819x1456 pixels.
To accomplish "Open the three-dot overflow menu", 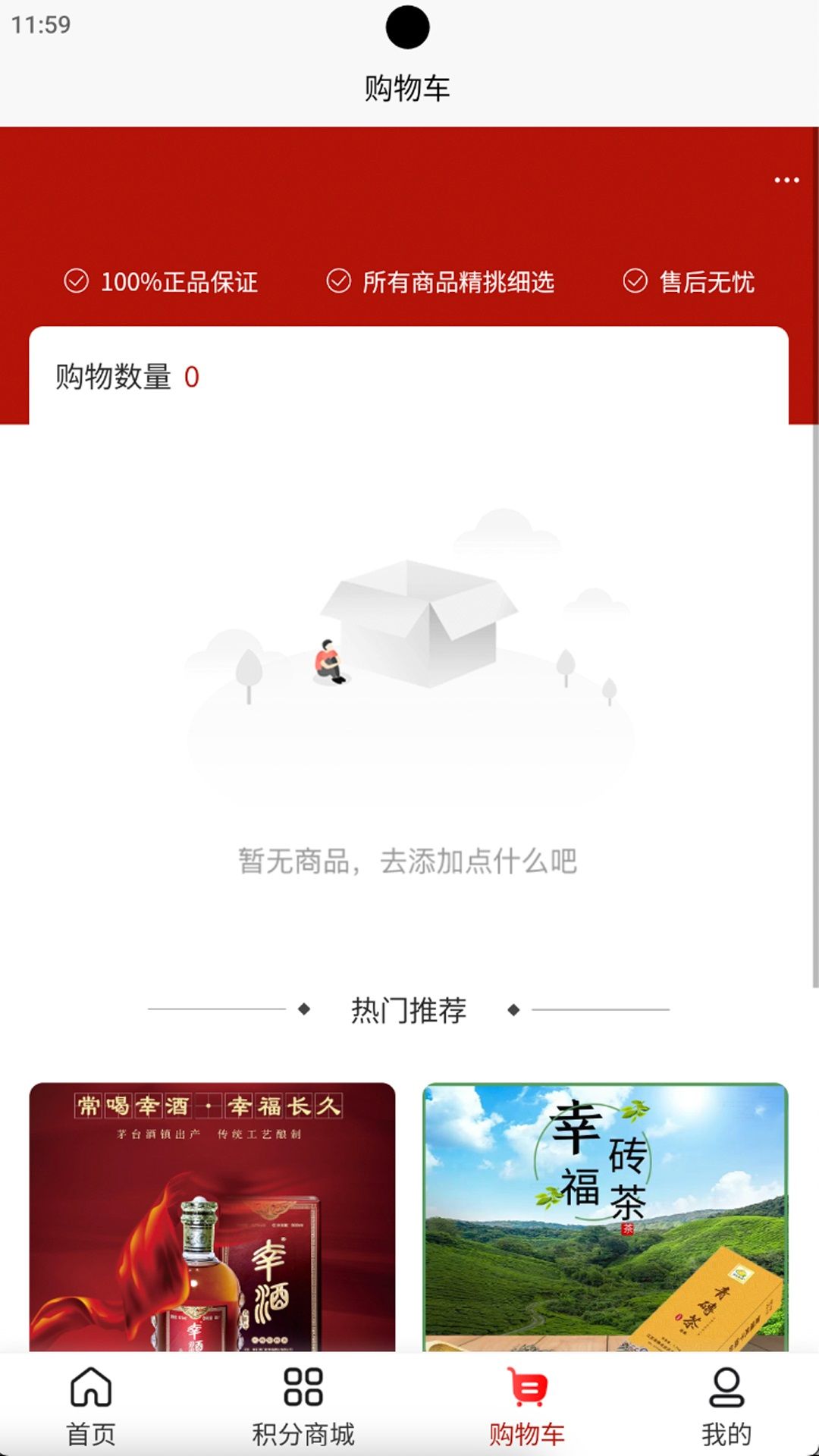I will [x=786, y=180].
